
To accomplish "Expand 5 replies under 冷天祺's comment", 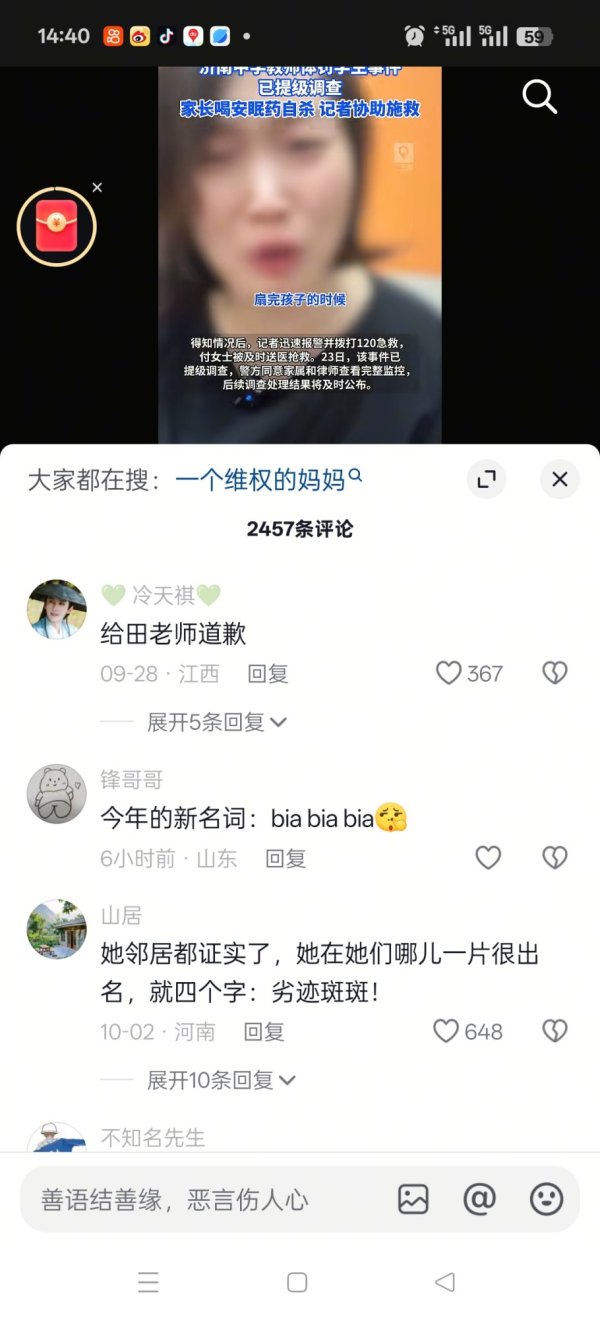I will pyautogui.click(x=216, y=722).
